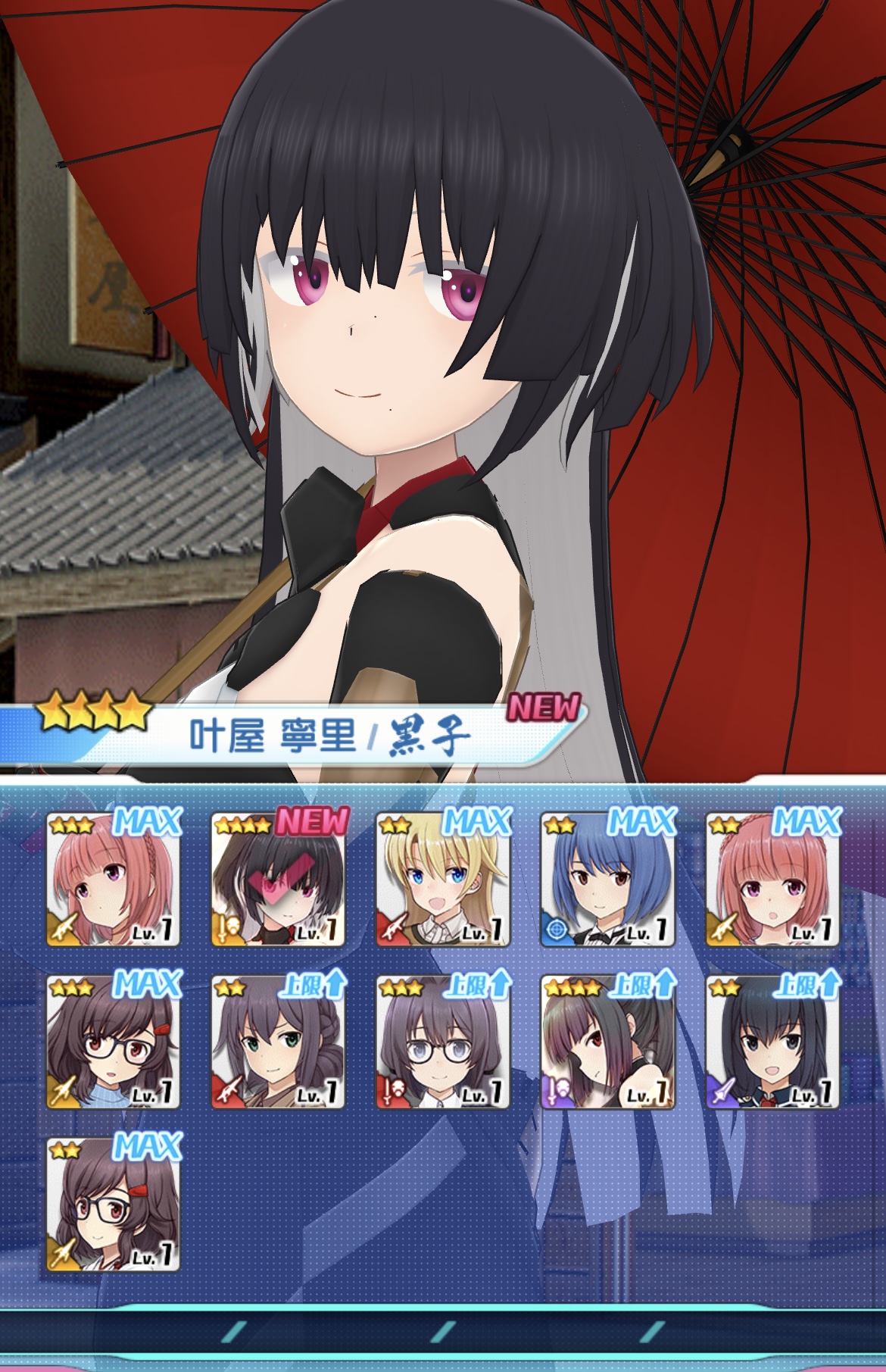
Task: Select the blonde blue-eyed two-star card
Action: [x=443, y=880]
